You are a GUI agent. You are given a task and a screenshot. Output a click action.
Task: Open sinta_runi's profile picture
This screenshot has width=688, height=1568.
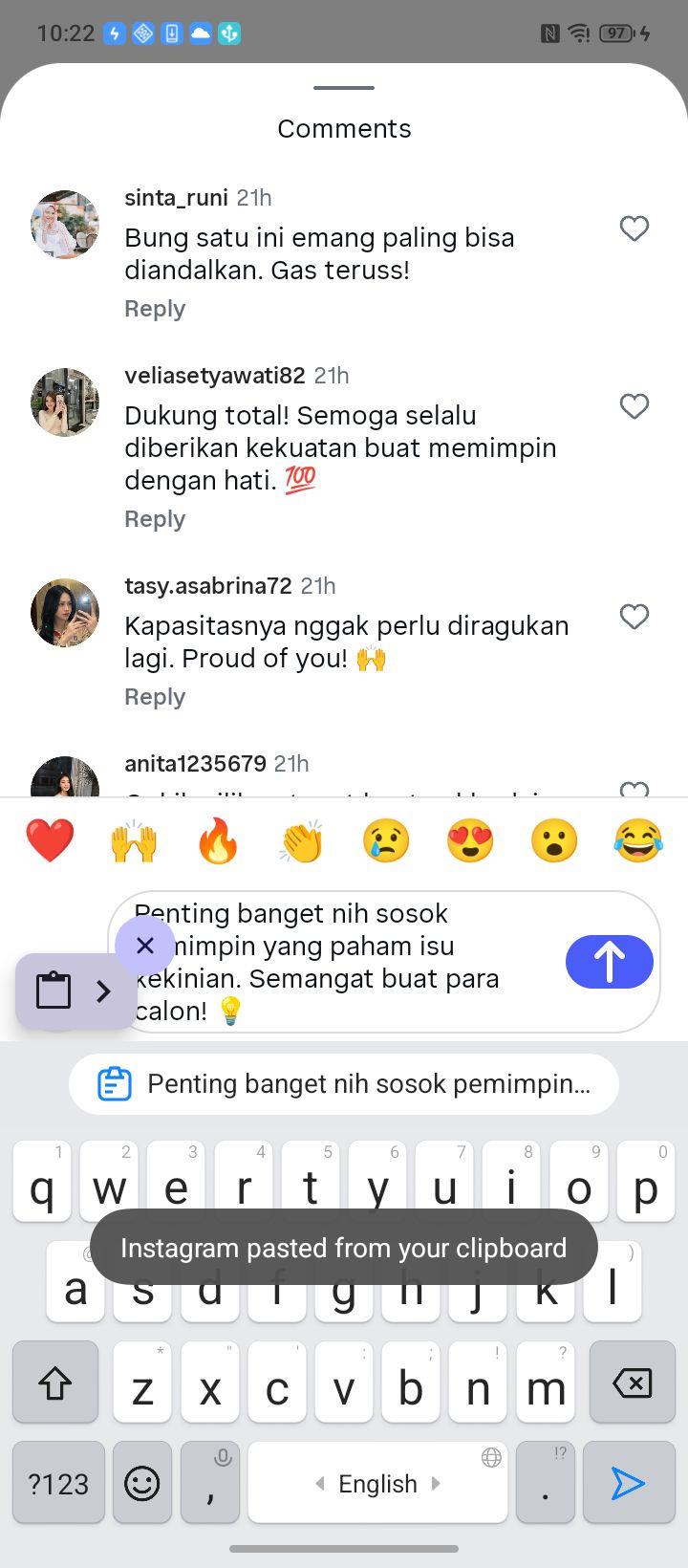pos(65,225)
